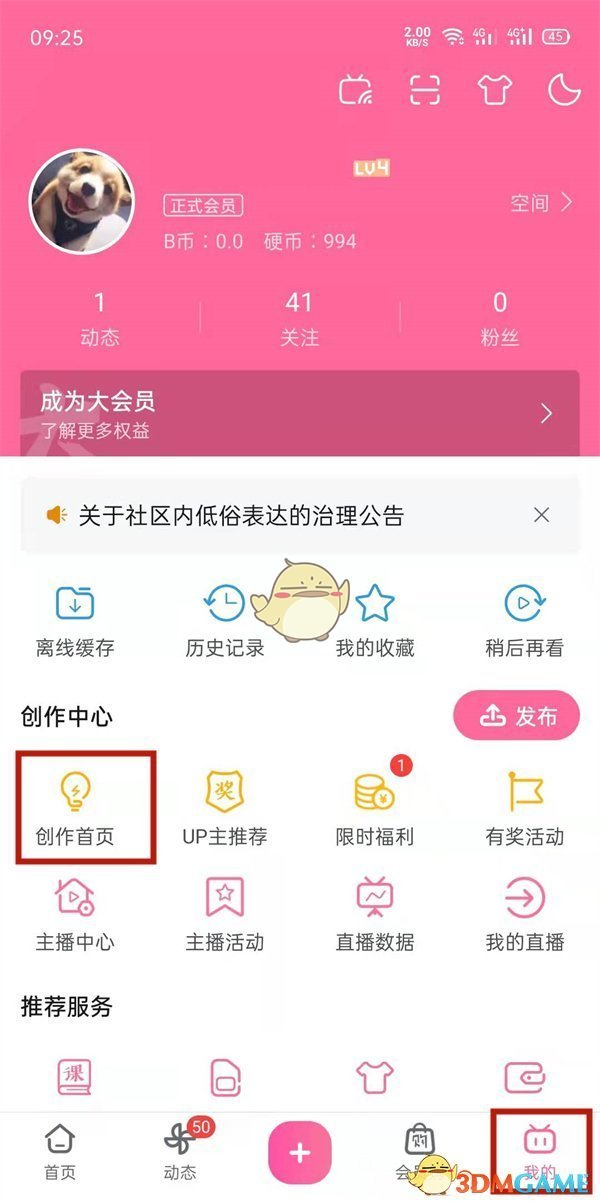600x1202 pixels.
Task: Open 我的收藏 favorites
Action: [375, 621]
